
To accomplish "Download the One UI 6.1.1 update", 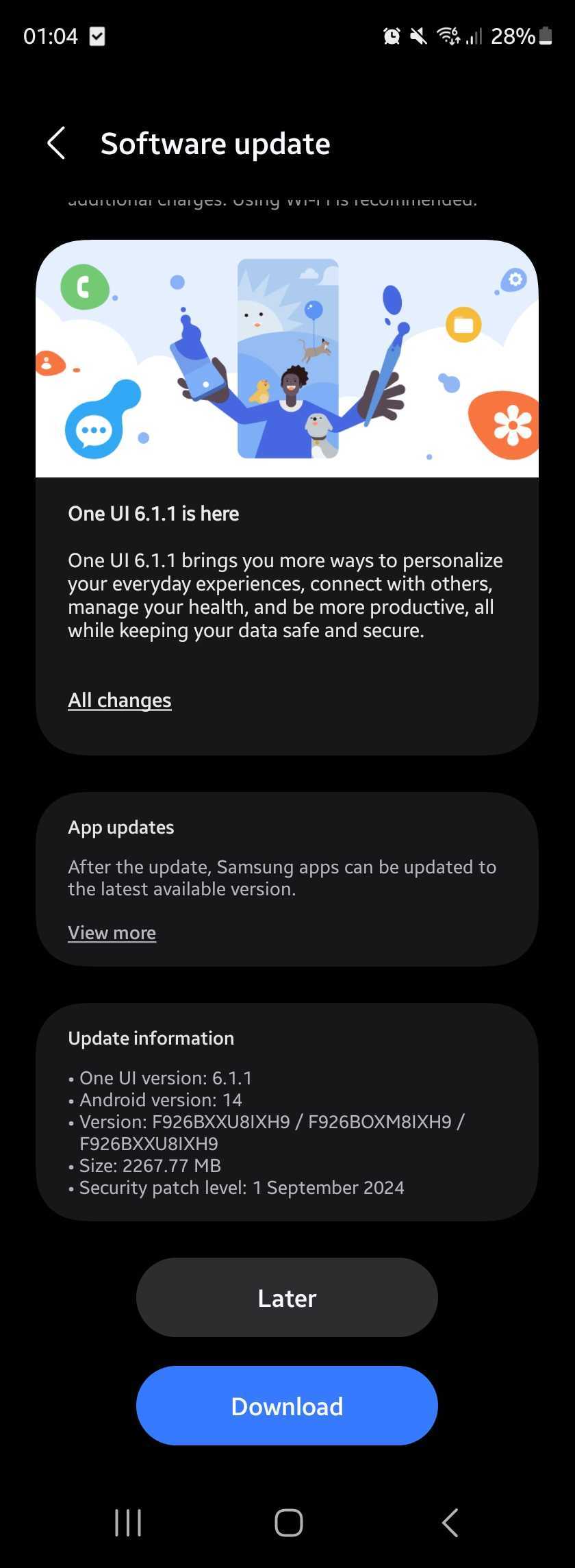I will [287, 1406].
